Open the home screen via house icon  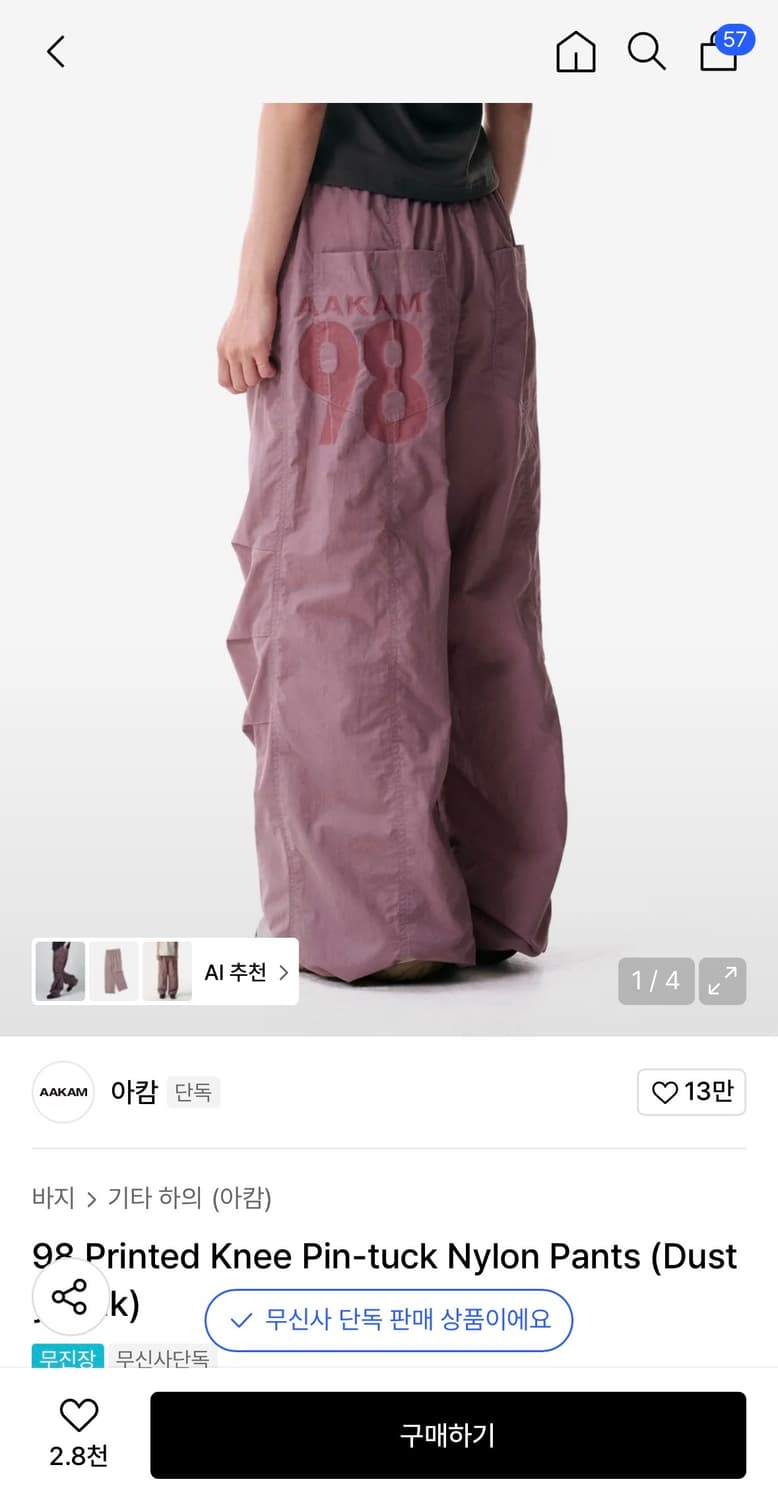click(x=575, y=51)
